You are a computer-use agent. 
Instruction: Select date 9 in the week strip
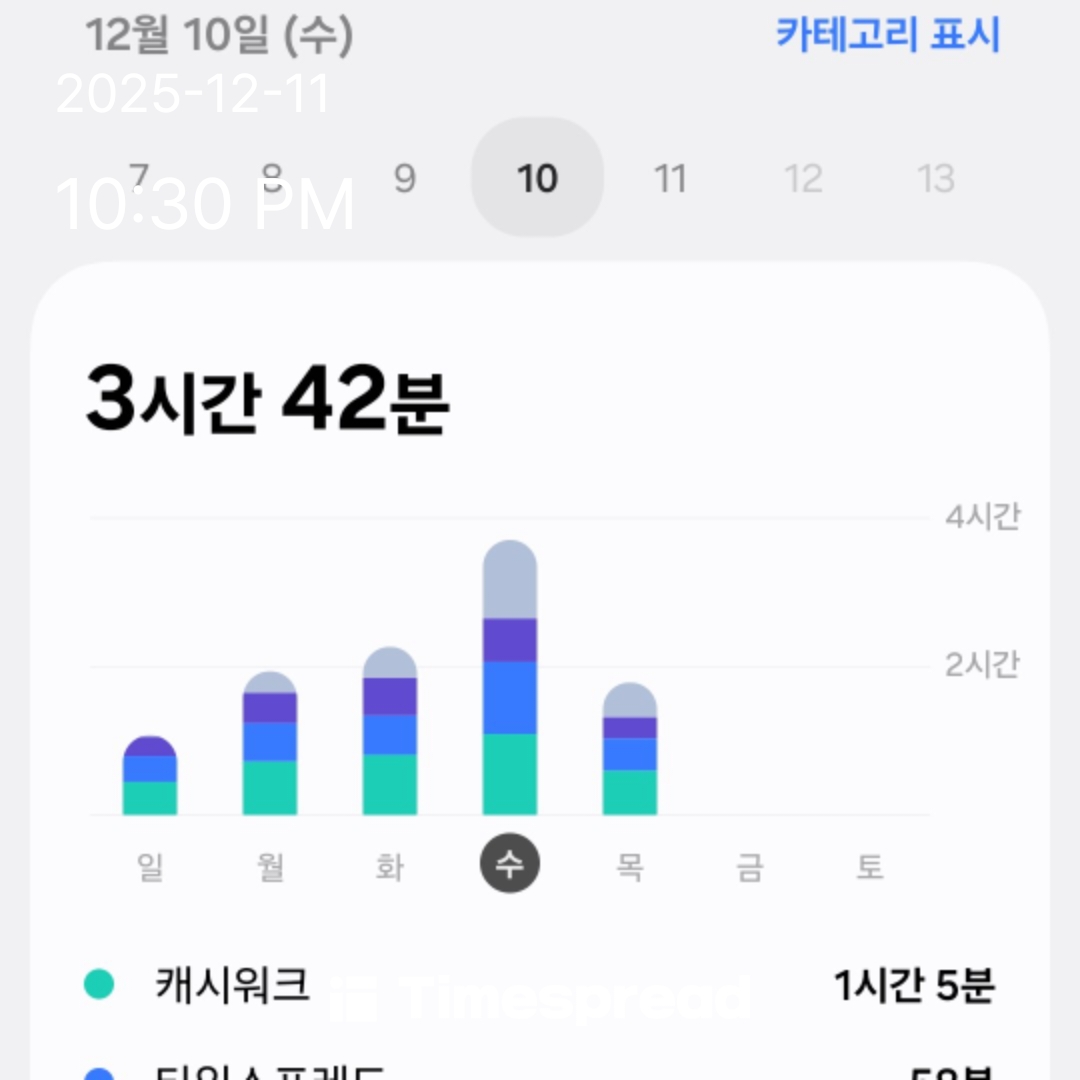click(404, 179)
